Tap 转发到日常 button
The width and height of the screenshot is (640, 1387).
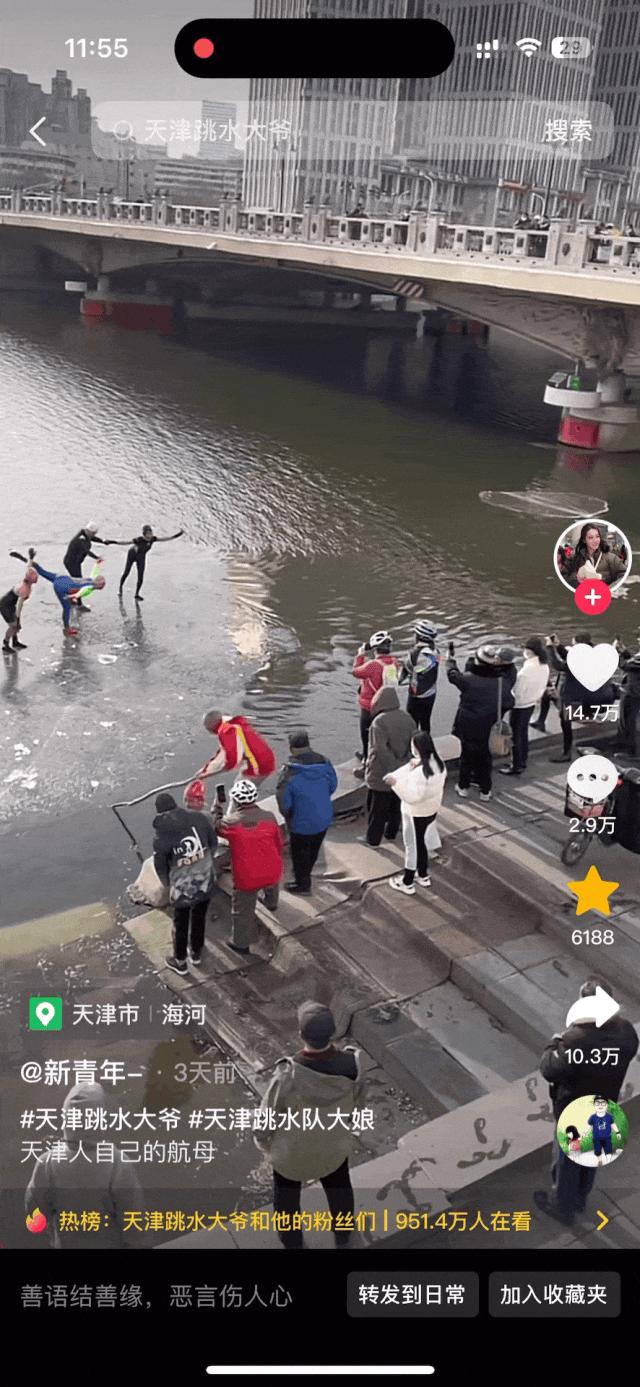click(x=412, y=1295)
